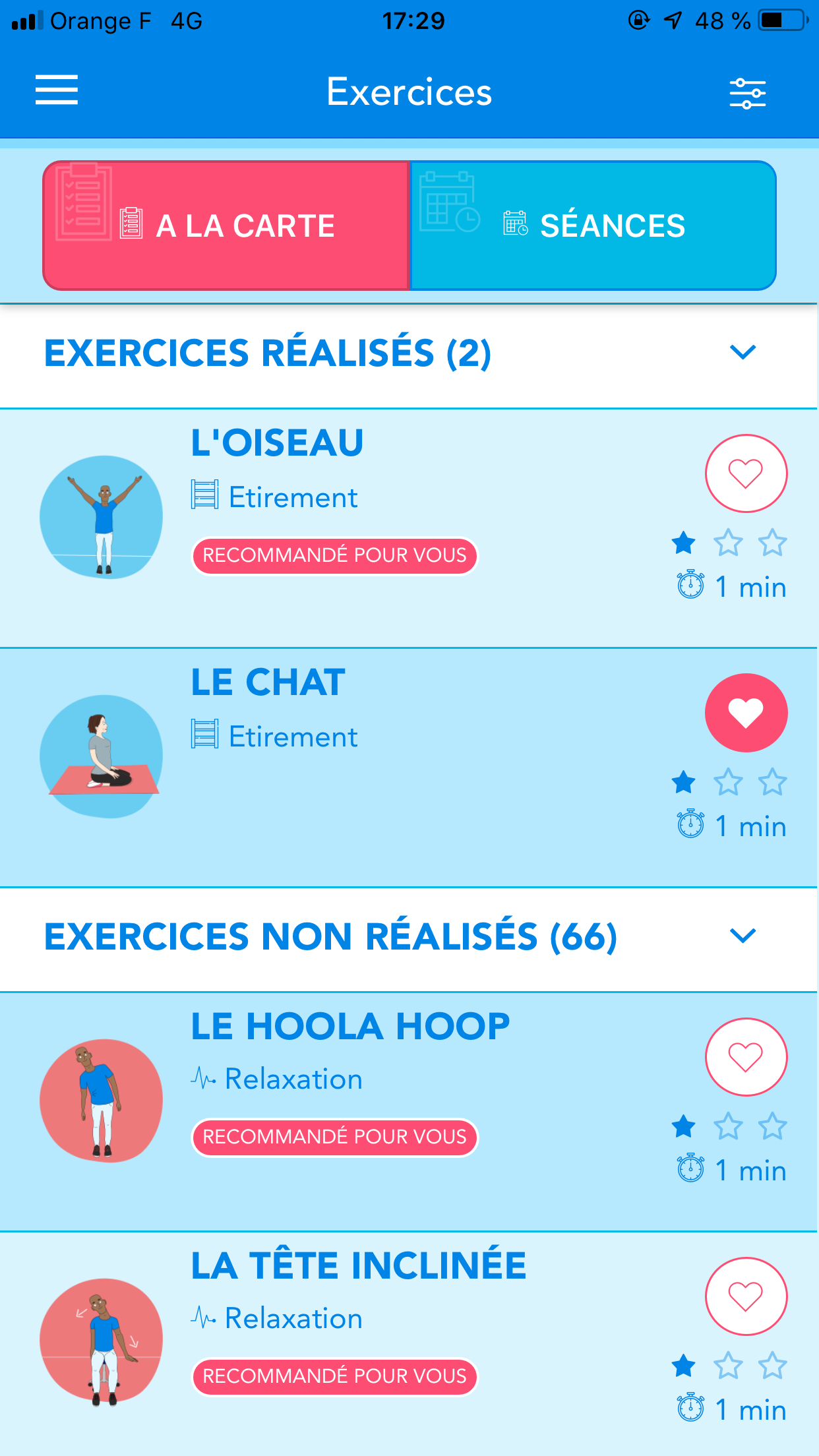The image size is (819, 1456).
Task: Collapse the Exercices Non Réalisés section
Action: (743, 936)
